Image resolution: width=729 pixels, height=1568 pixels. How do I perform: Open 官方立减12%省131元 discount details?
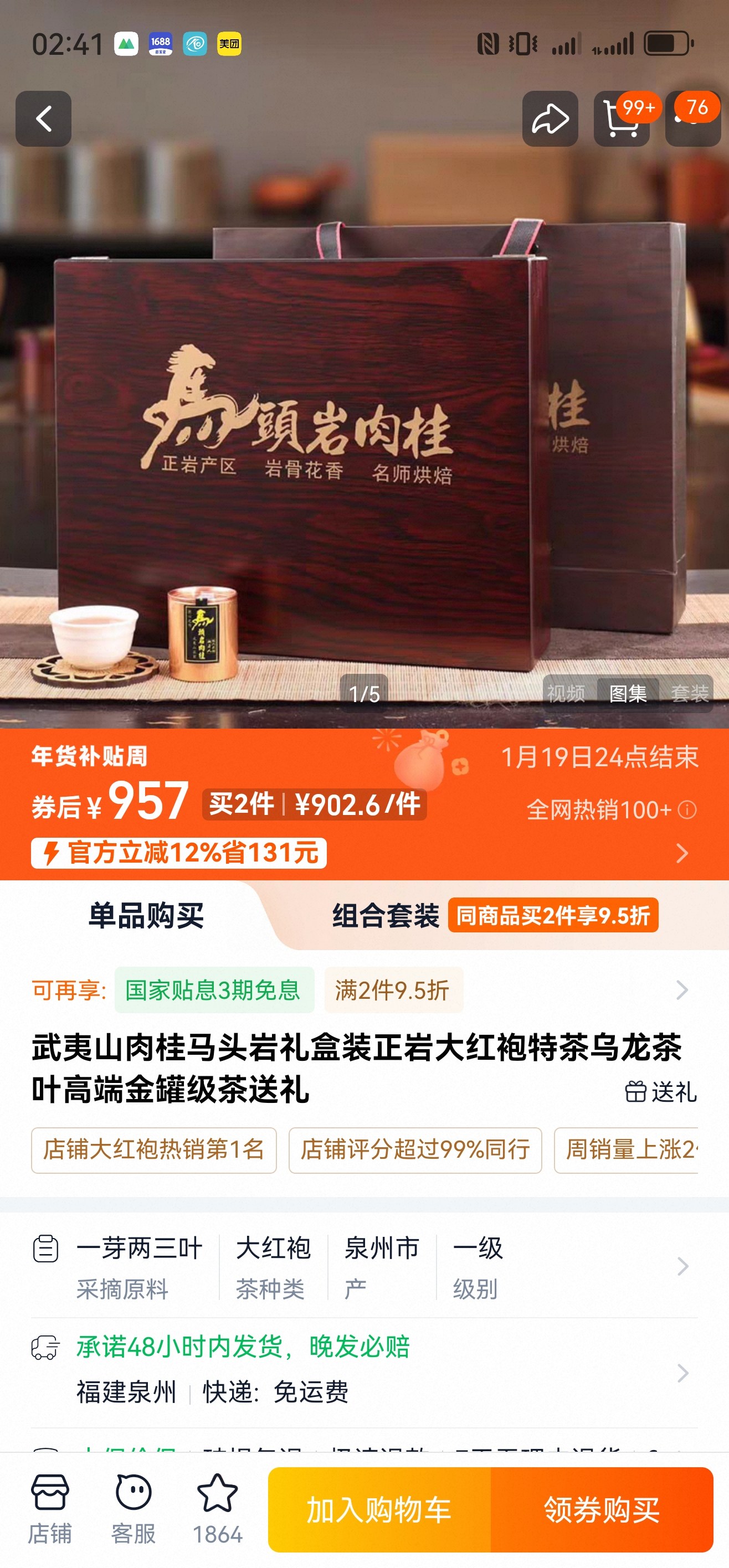click(x=179, y=853)
